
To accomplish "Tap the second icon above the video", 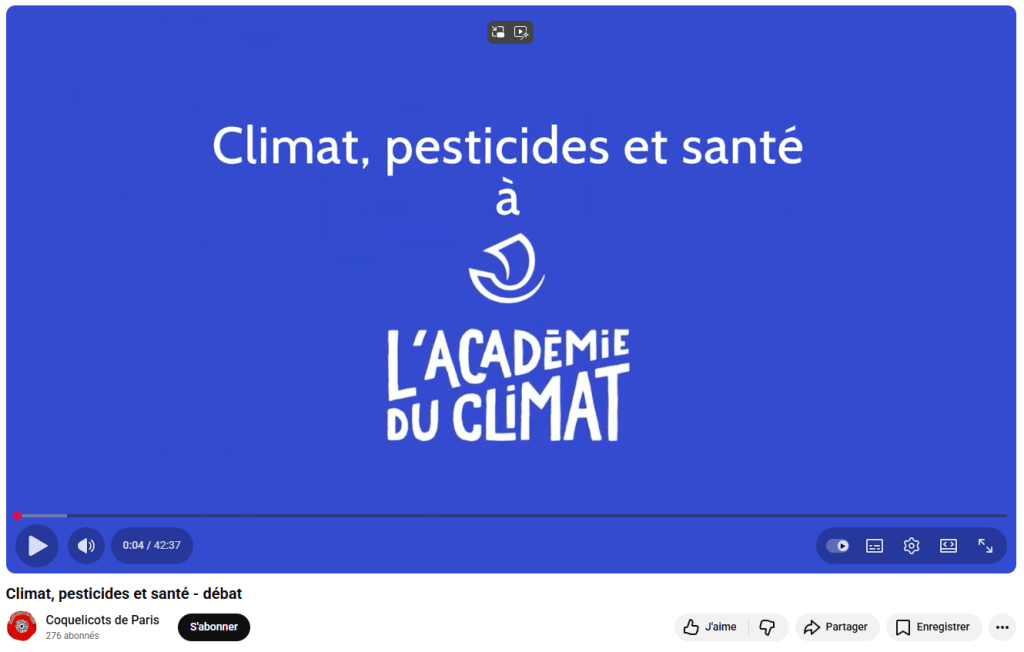I will [521, 32].
